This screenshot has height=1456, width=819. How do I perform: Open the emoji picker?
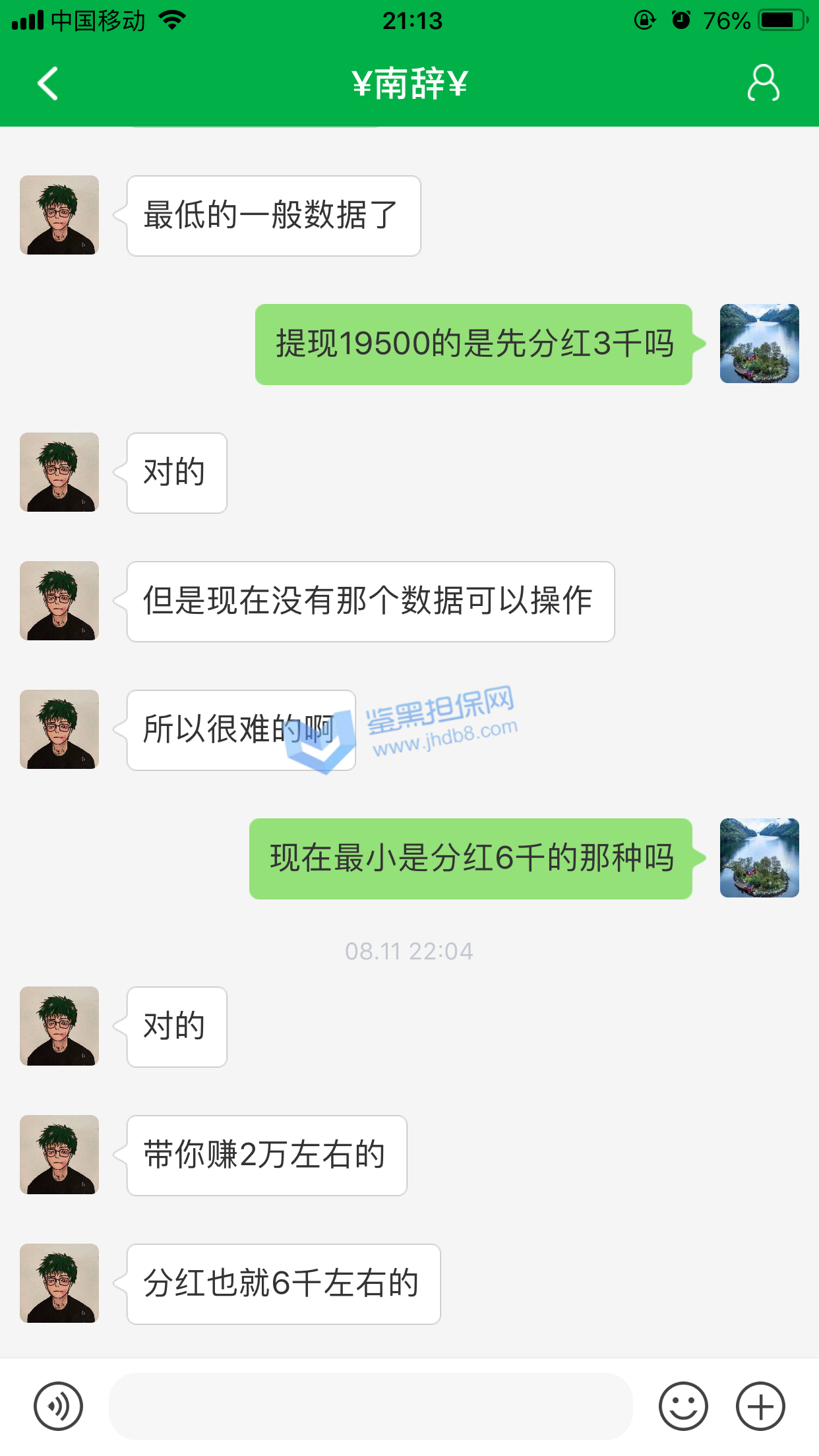683,1406
